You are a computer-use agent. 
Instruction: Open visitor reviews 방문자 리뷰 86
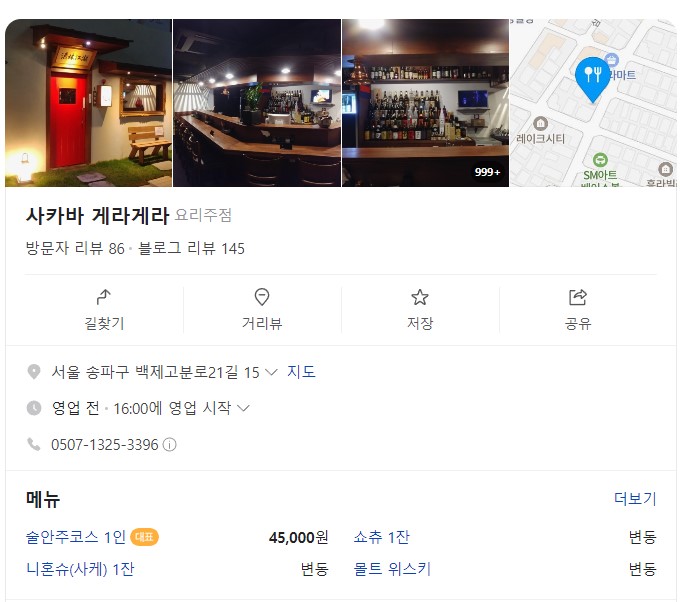[x=75, y=248]
